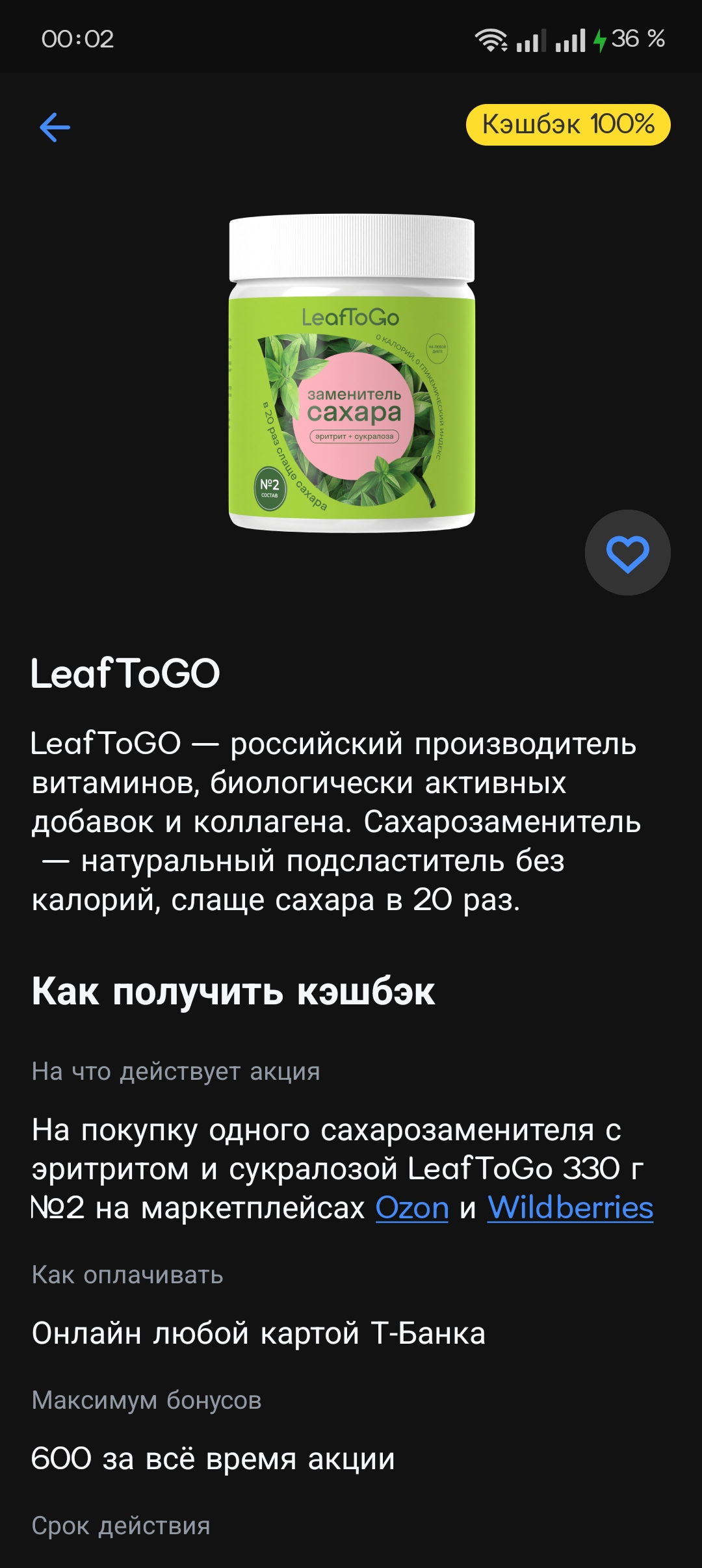Tap the charging bolt icon

click(x=599, y=40)
